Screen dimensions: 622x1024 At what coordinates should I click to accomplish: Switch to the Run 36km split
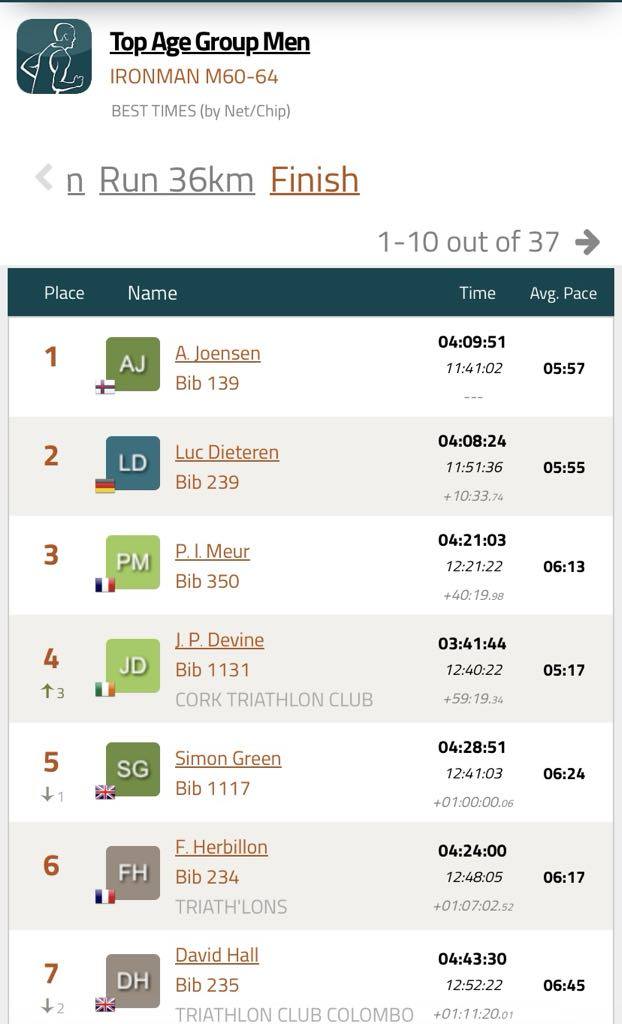[x=176, y=180]
